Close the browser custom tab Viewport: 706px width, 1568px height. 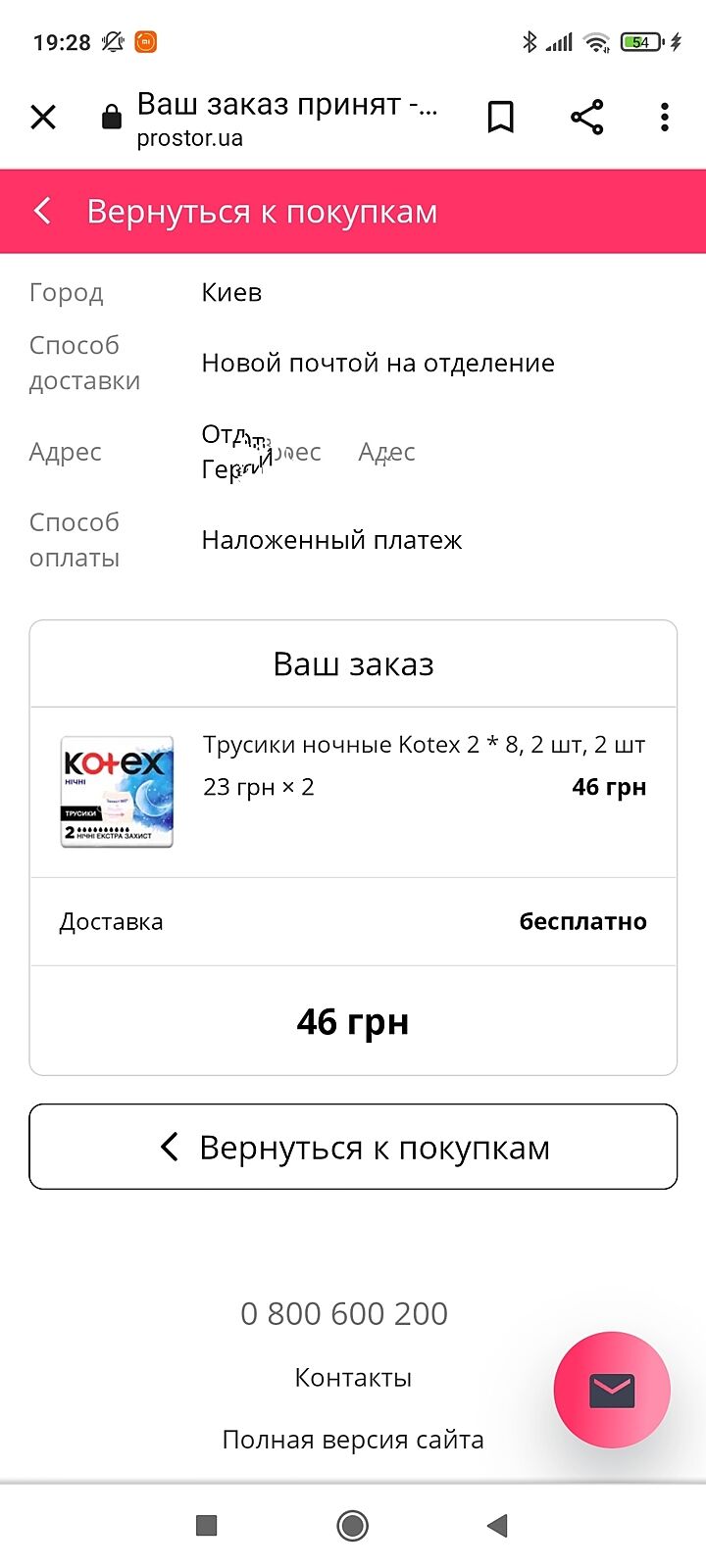pyautogui.click(x=43, y=118)
